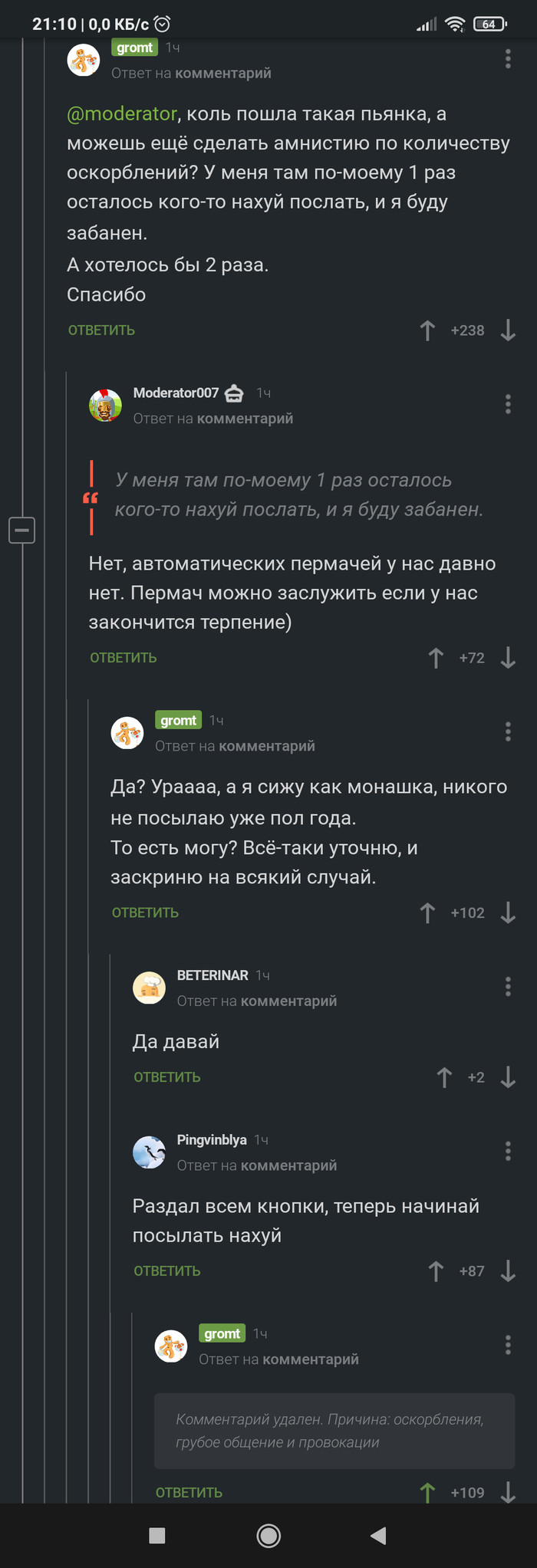Upvote gromt's comment with +238 rating
The width and height of the screenshot is (537, 1568).
tap(428, 330)
